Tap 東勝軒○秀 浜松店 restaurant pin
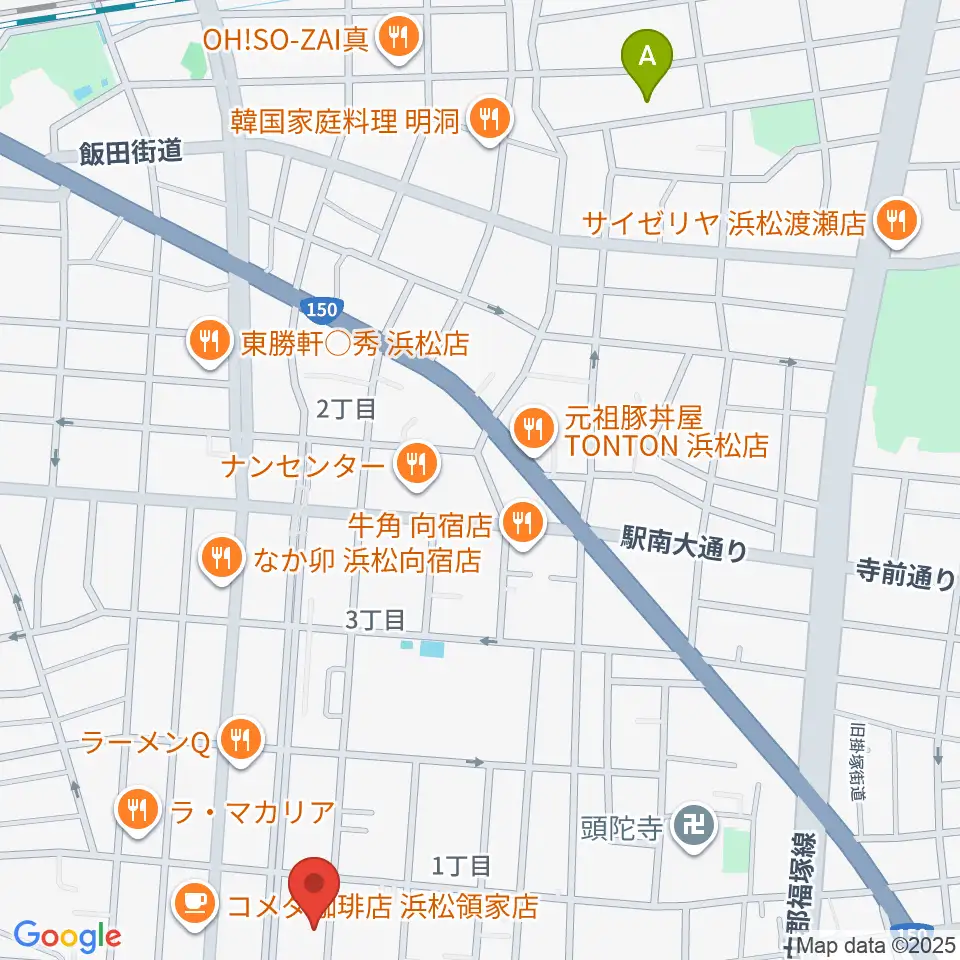The image size is (960, 960). 209,343
